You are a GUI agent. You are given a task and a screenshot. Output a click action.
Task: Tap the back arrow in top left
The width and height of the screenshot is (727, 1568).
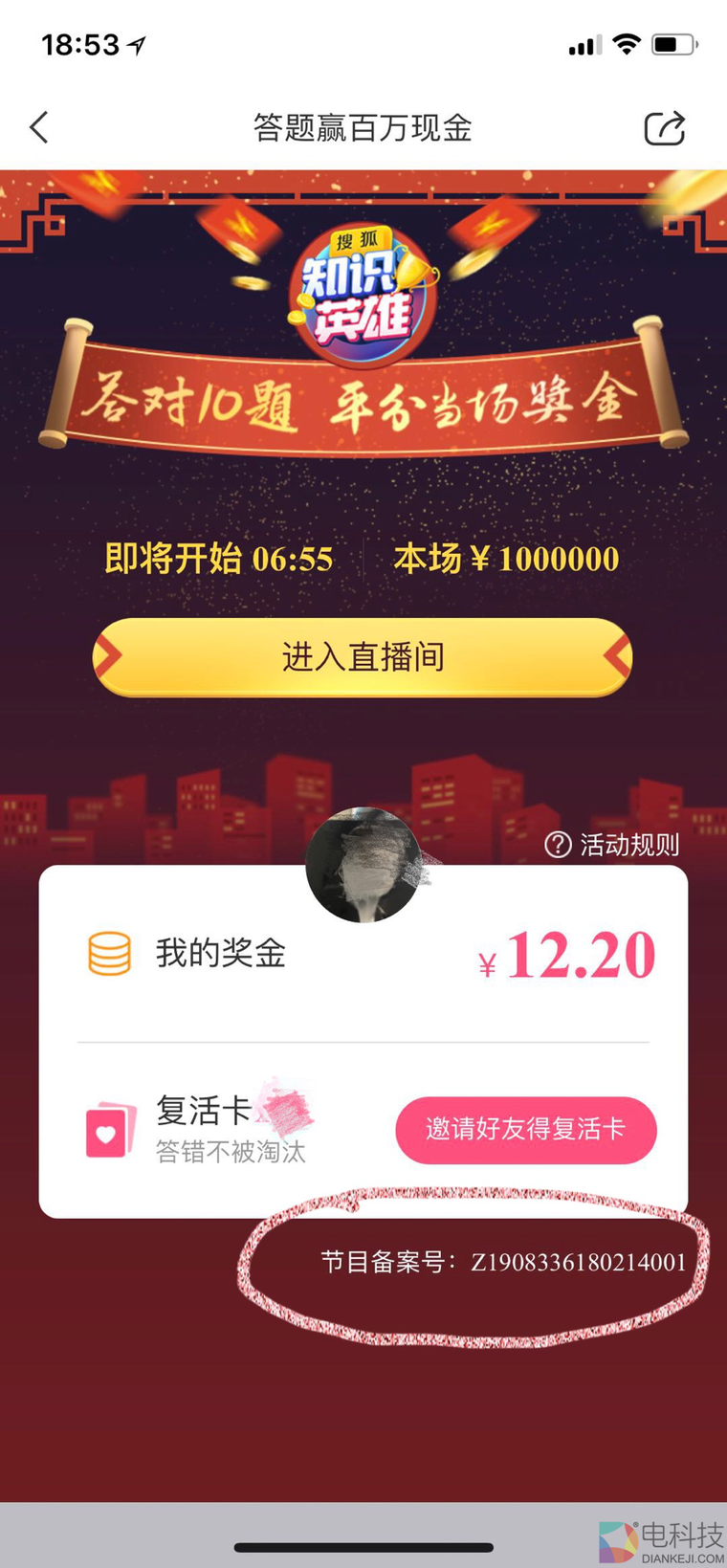[38, 126]
